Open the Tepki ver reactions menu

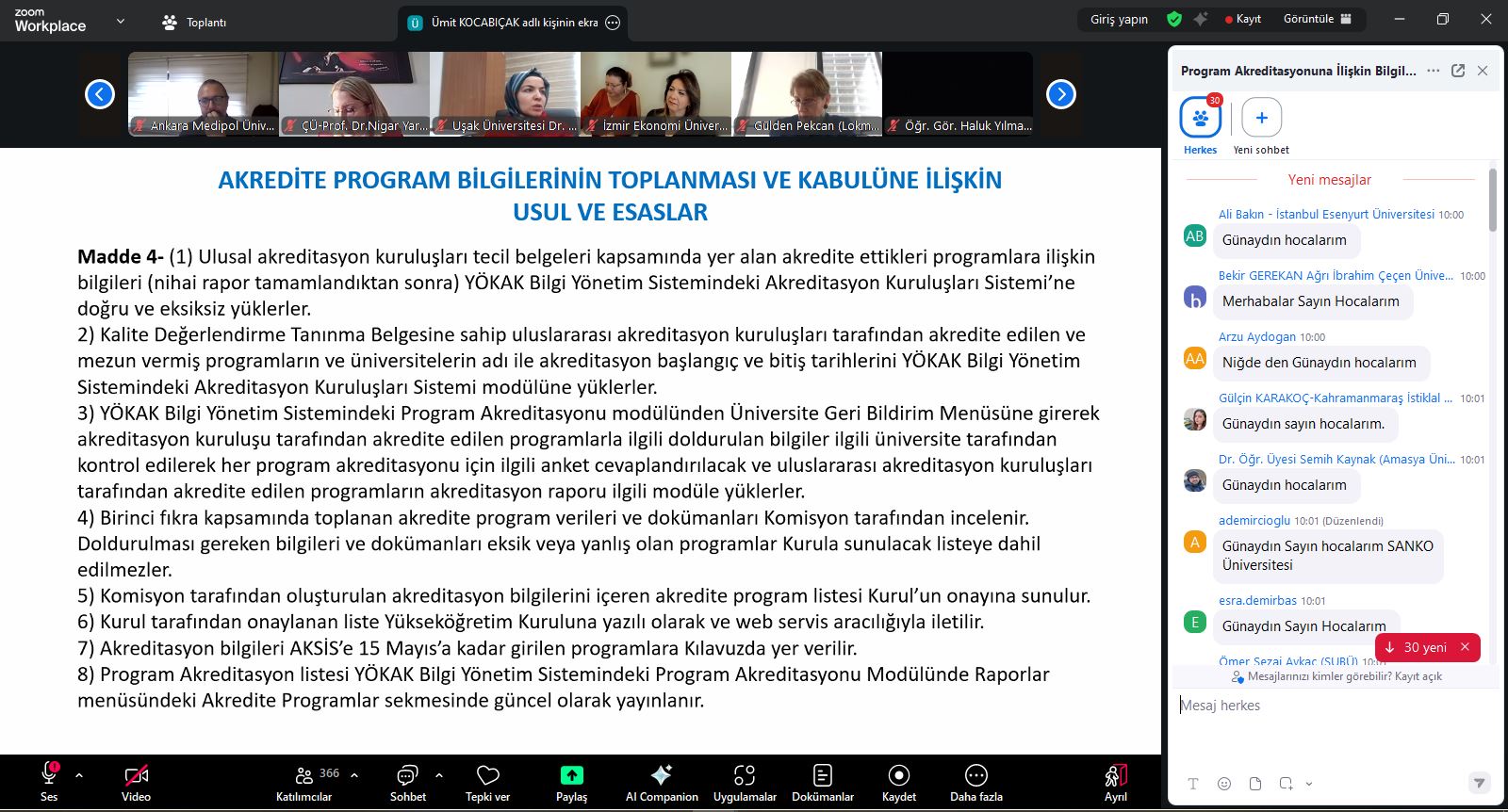click(x=487, y=781)
